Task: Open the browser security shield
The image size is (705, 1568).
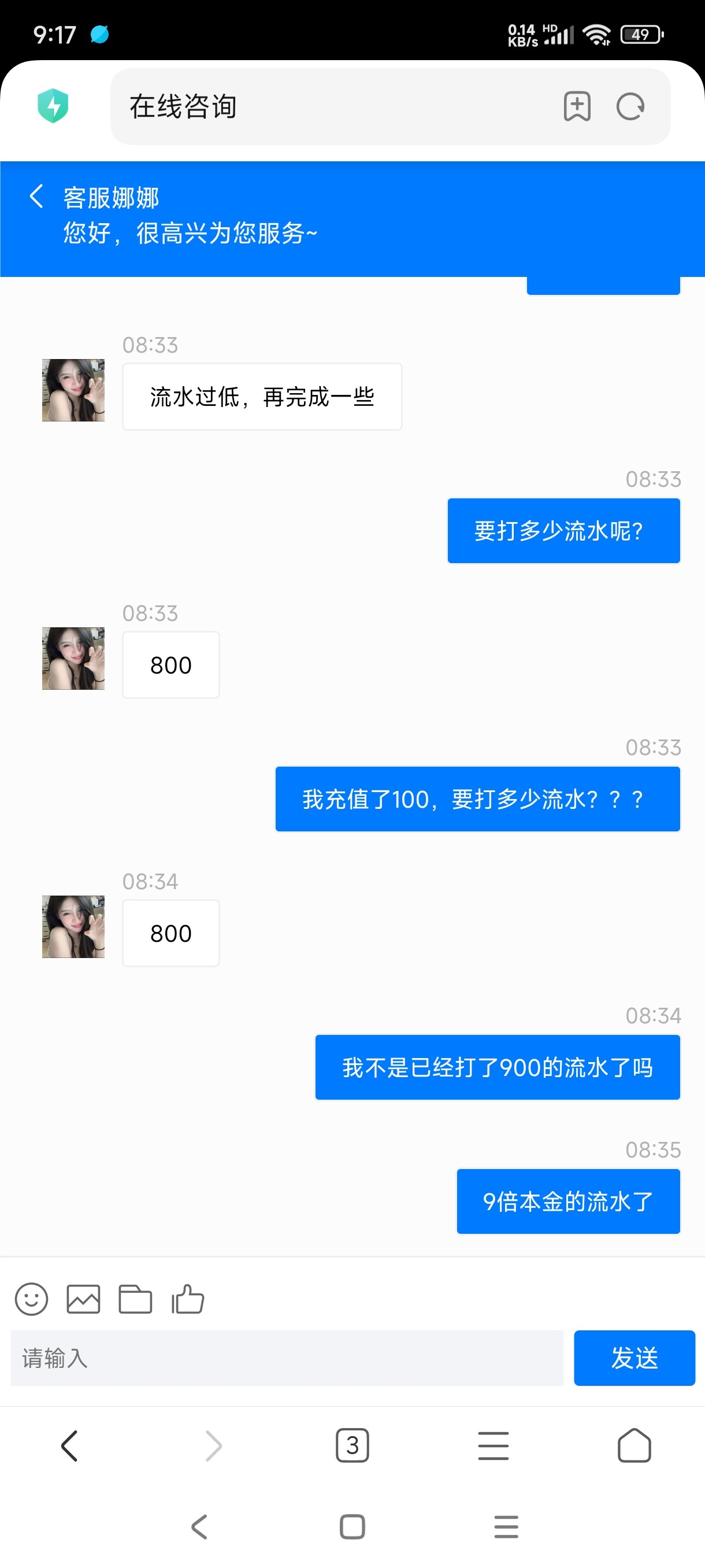Action: (x=54, y=105)
